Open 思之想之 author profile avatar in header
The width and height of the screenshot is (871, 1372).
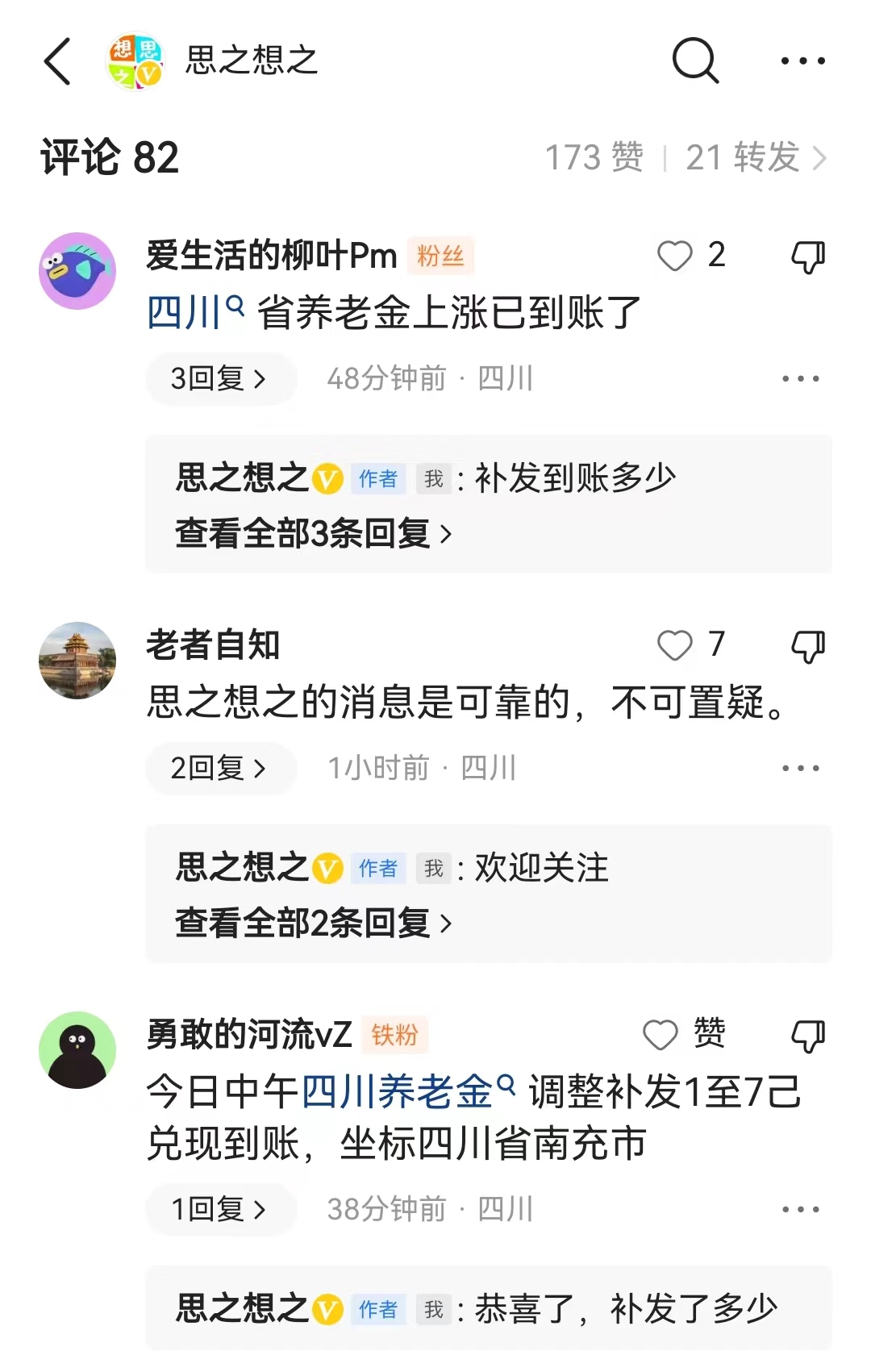pyautogui.click(x=135, y=61)
